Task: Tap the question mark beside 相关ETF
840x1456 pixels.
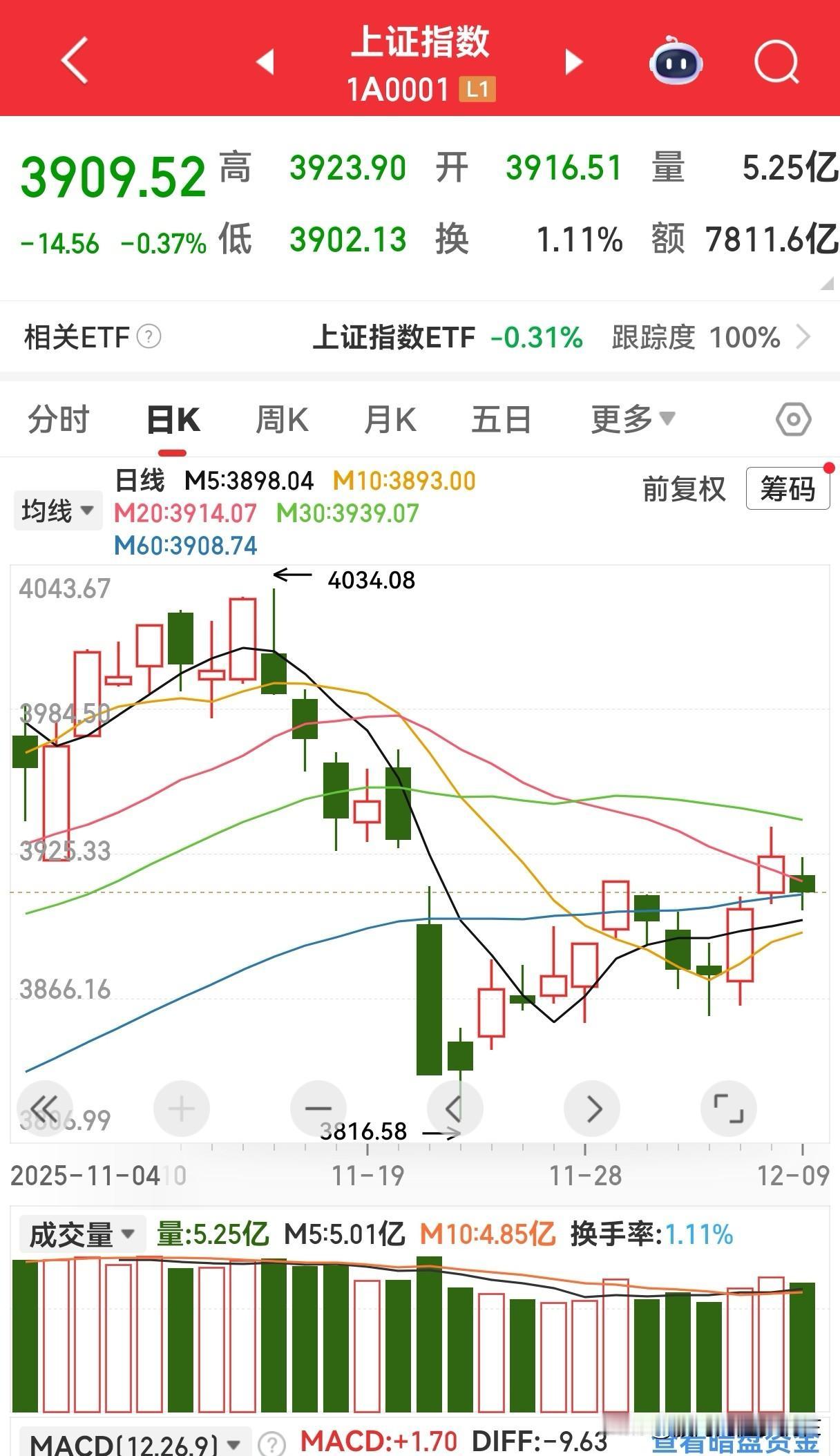Action: pyautogui.click(x=149, y=338)
